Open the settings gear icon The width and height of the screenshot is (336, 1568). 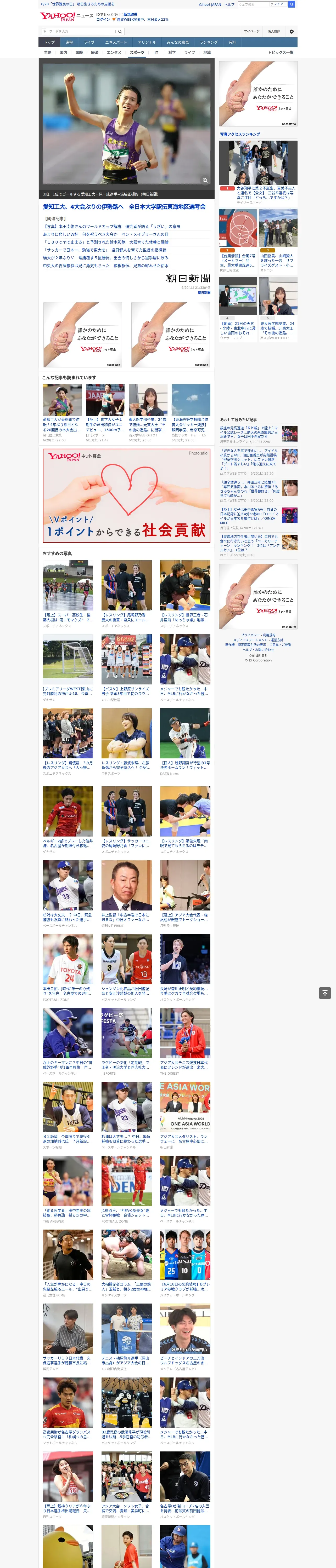coord(292,31)
